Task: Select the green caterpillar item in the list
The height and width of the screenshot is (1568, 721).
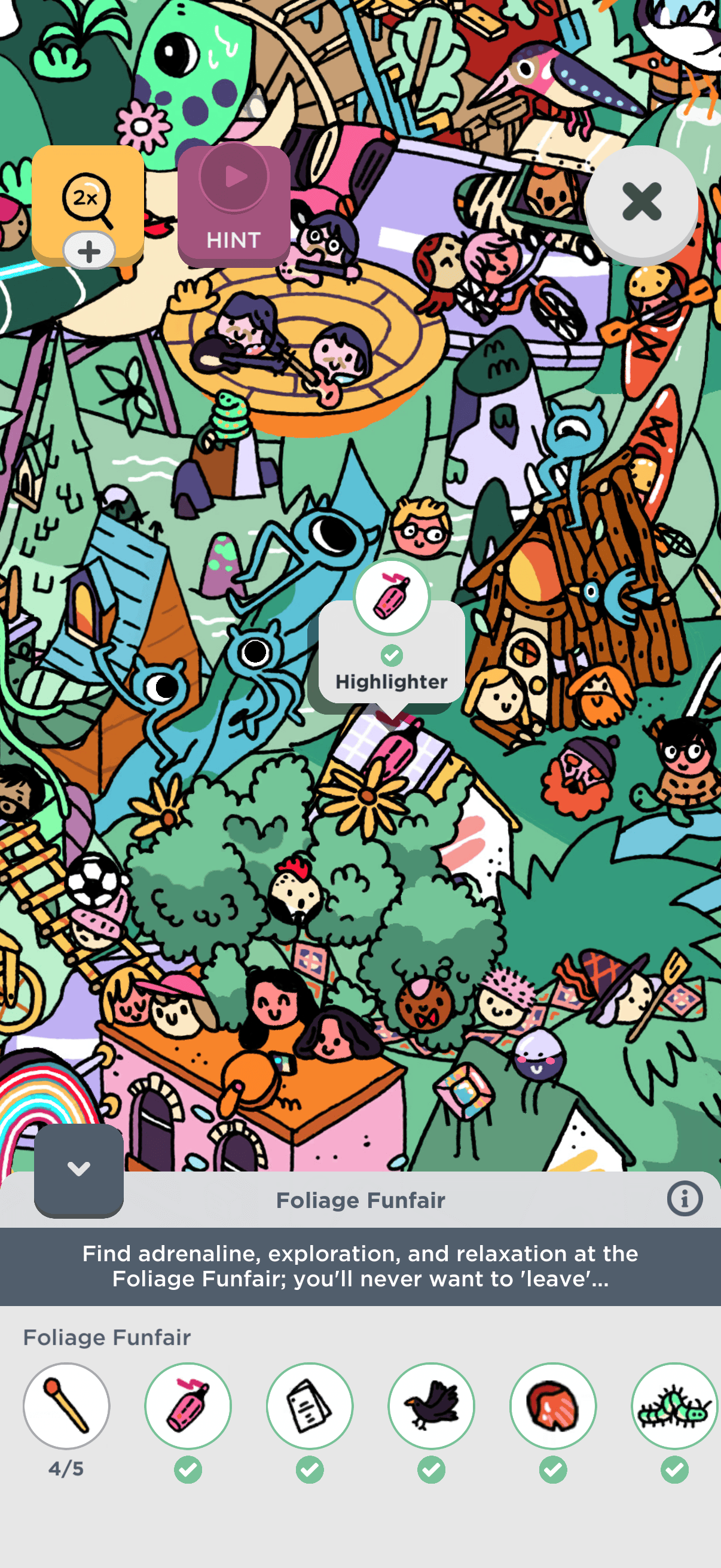Action: point(674,1405)
